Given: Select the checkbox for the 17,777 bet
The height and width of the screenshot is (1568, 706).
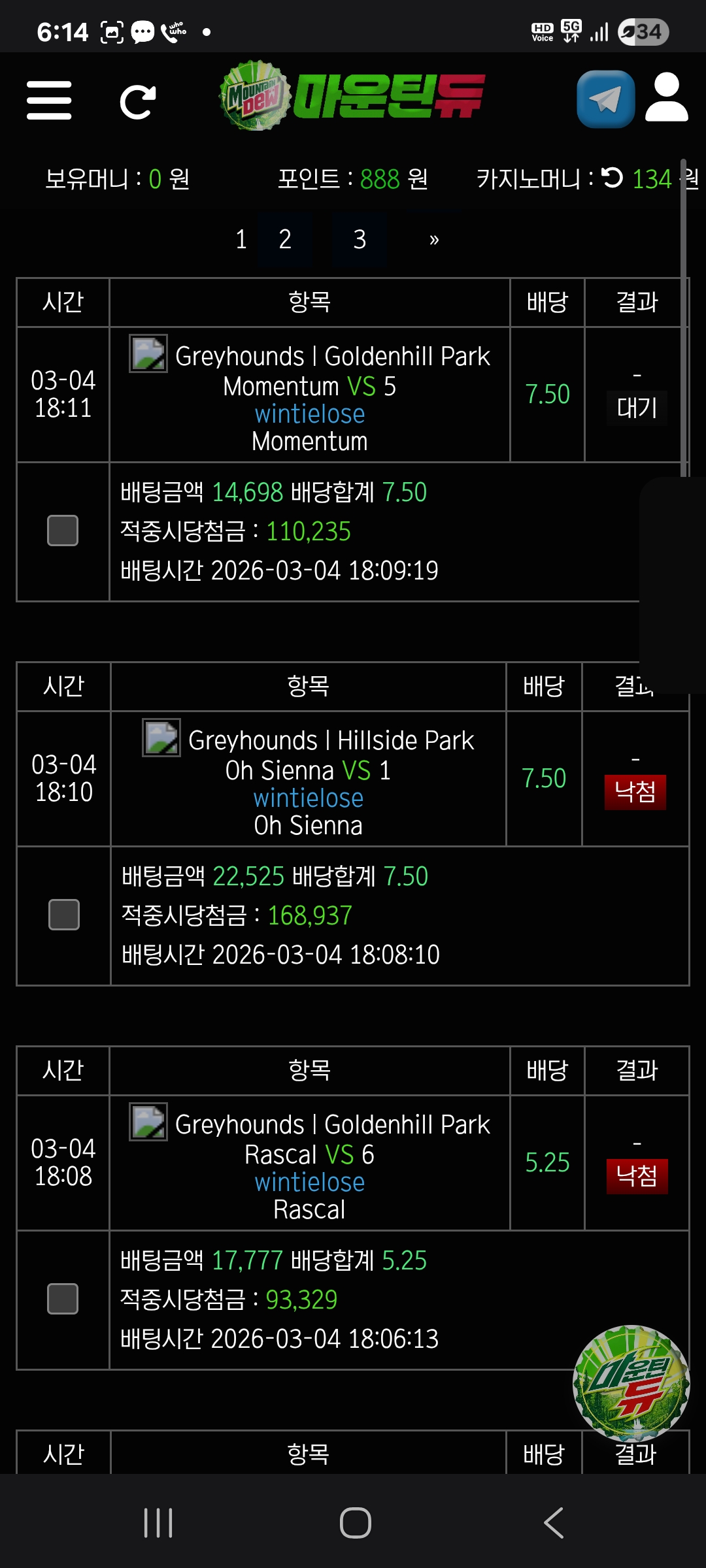Looking at the screenshot, I should click(63, 1299).
